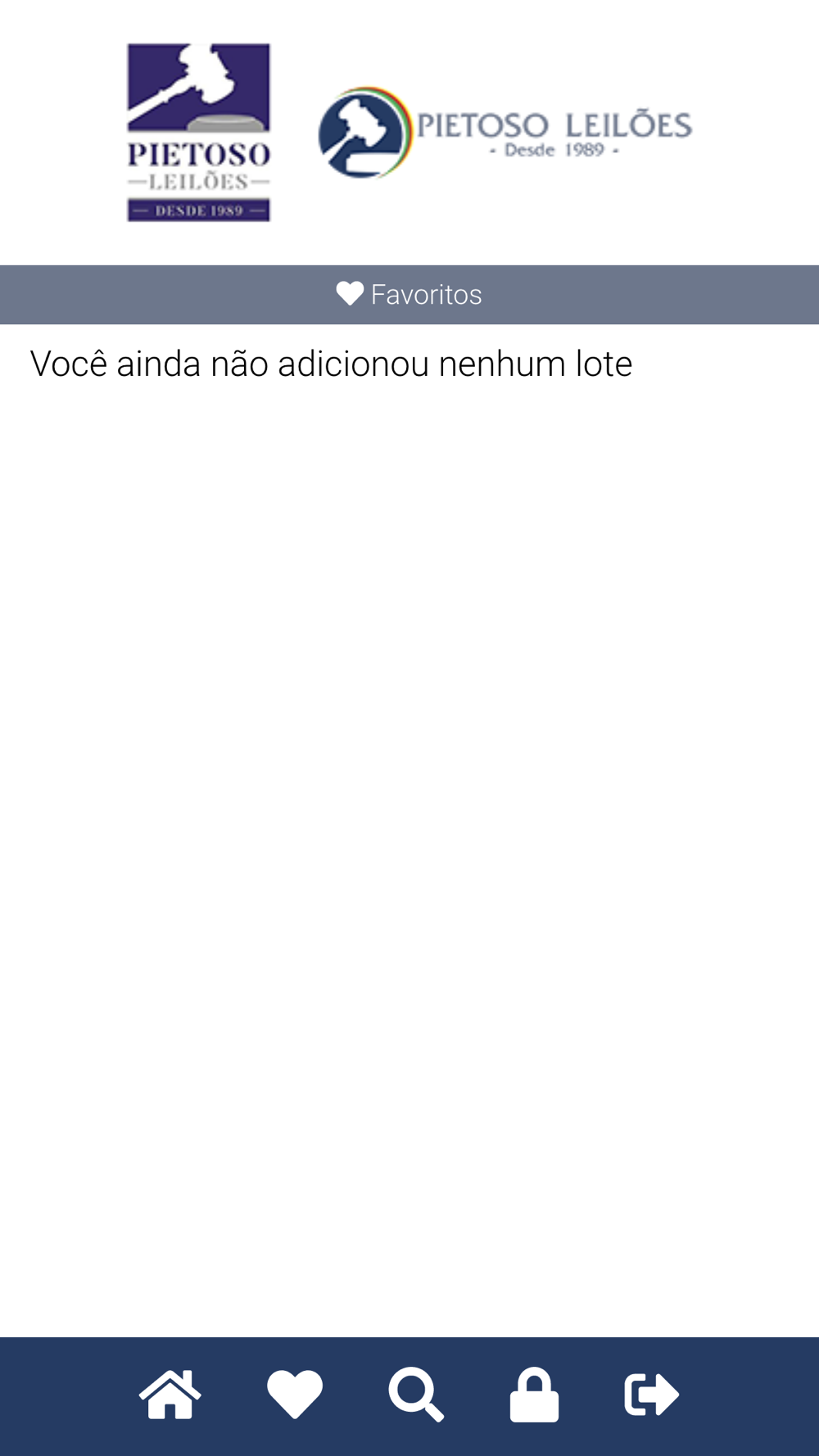
Task: Go to the home screen icon
Action: [x=170, y=1395]
